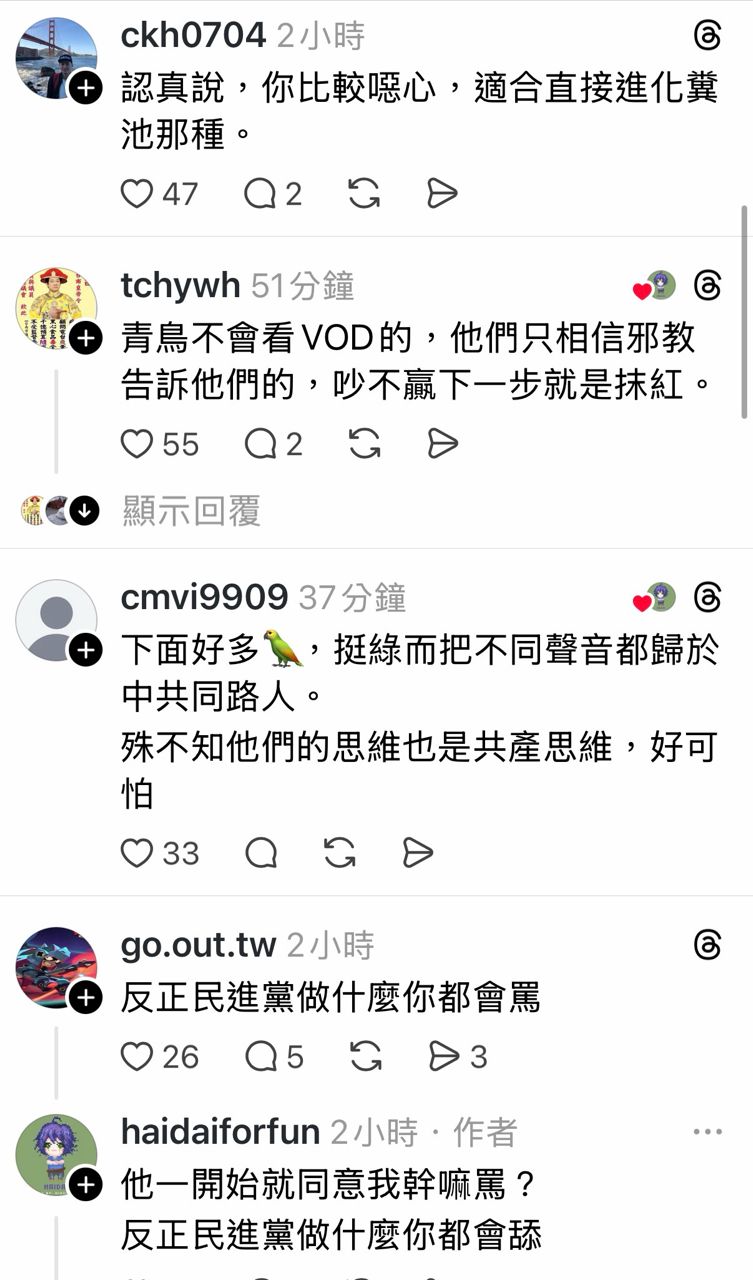The width and height of the screenshot is (753, 1280).
Task: Open tchywh's profile username
Action: click(x=180, y=286)
